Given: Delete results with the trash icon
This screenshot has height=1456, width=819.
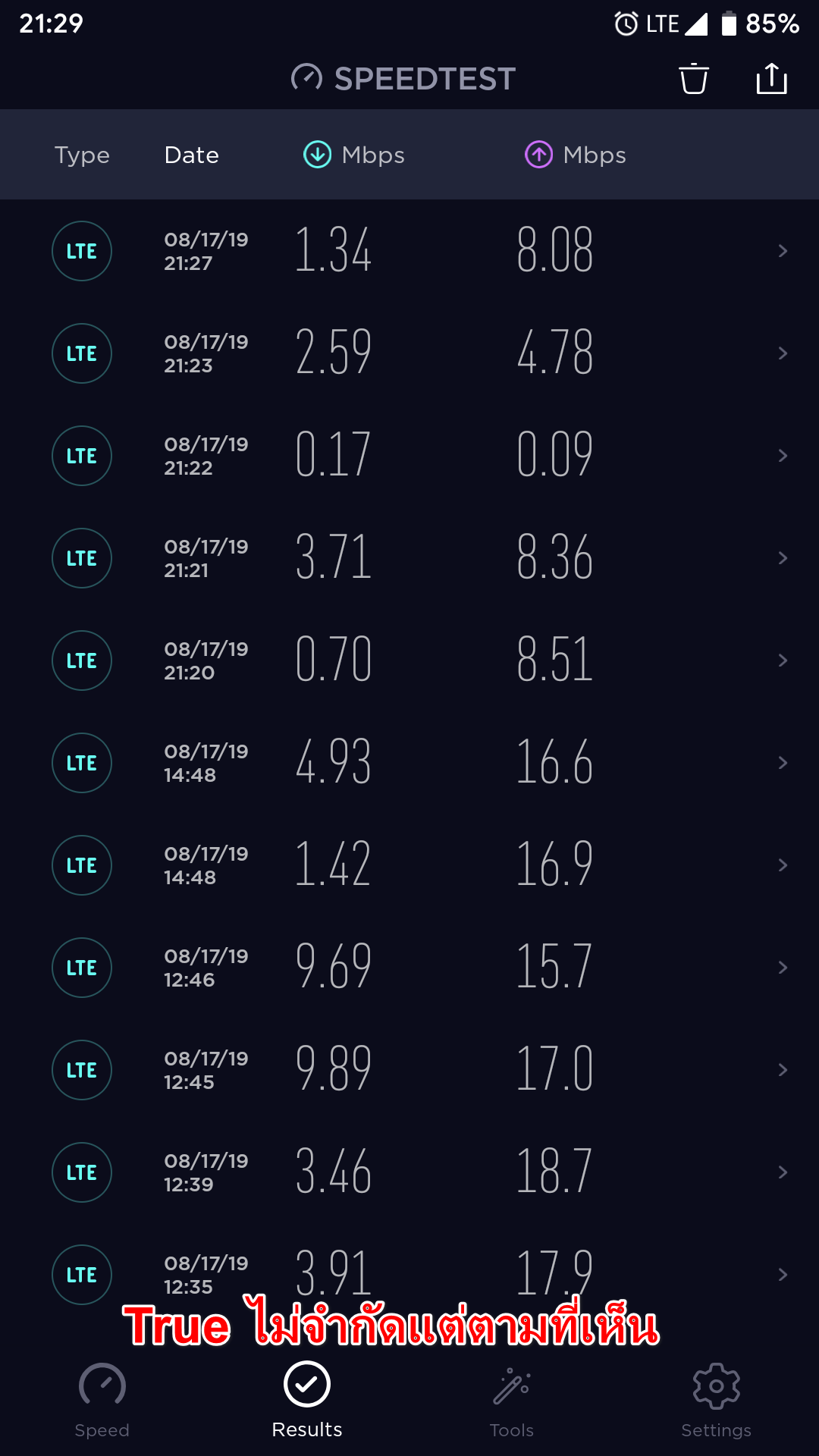Looking at the screenshot, I should tap(693, 79).
